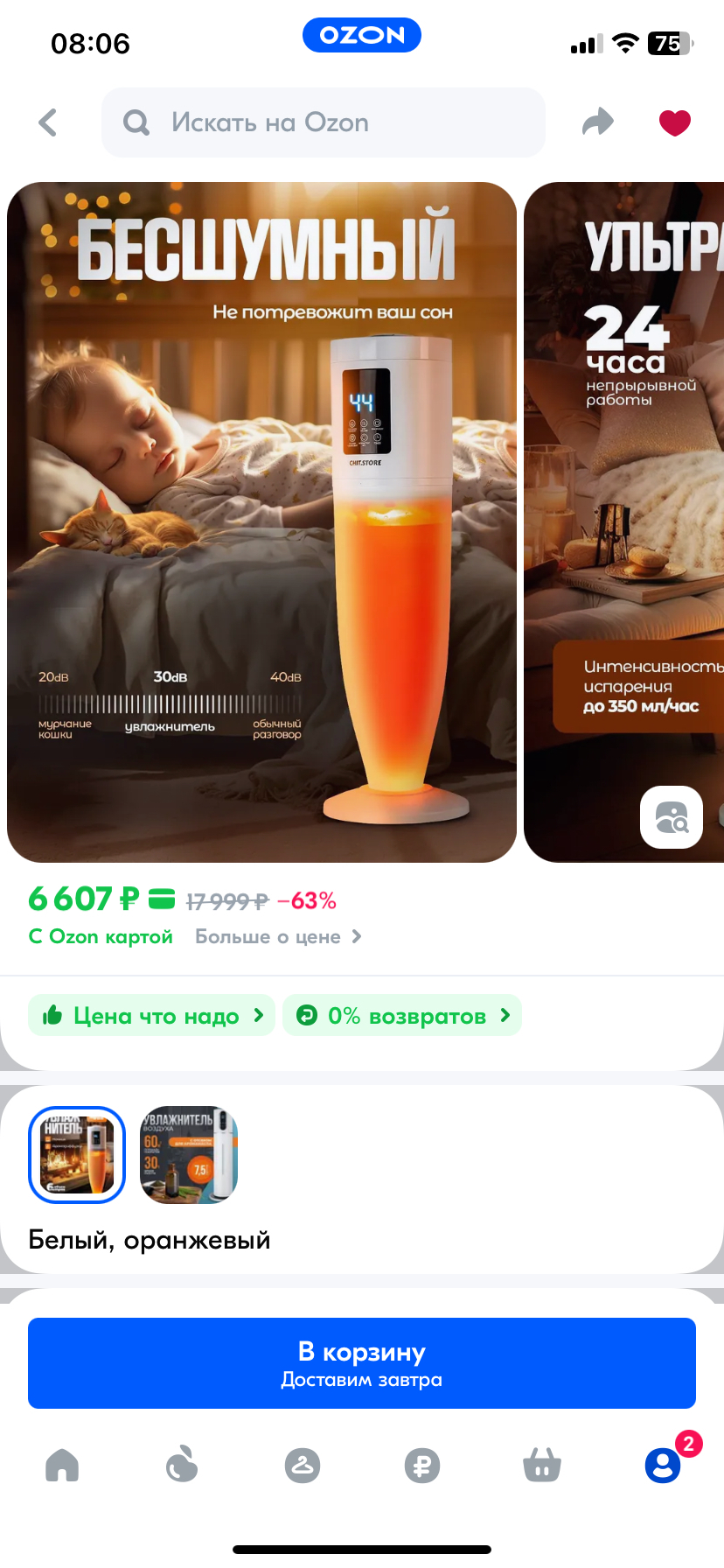This screenshot has height=1568, width=724.
Task: Go back using the top-left arrow
Action: (48, 122)
